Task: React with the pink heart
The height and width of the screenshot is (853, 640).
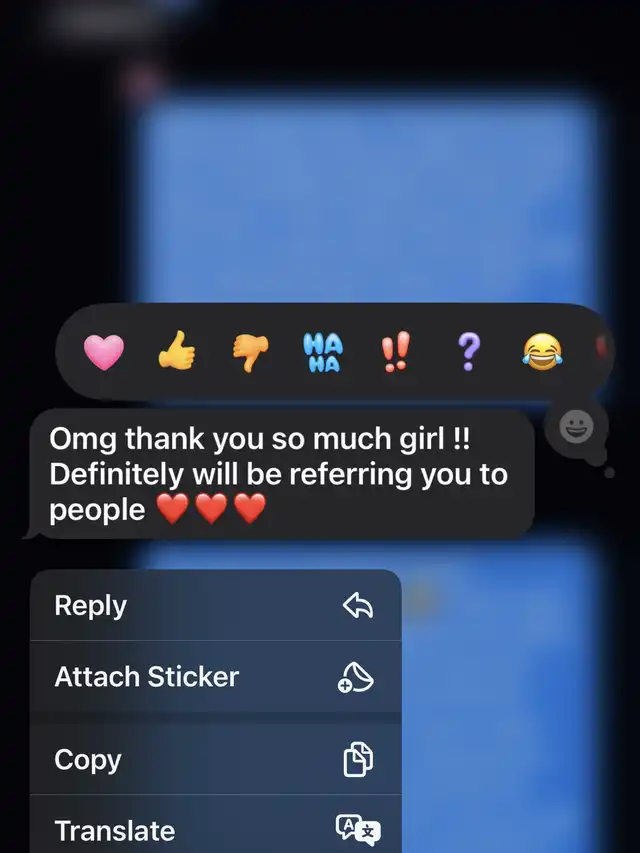Action: coord(104,352)
